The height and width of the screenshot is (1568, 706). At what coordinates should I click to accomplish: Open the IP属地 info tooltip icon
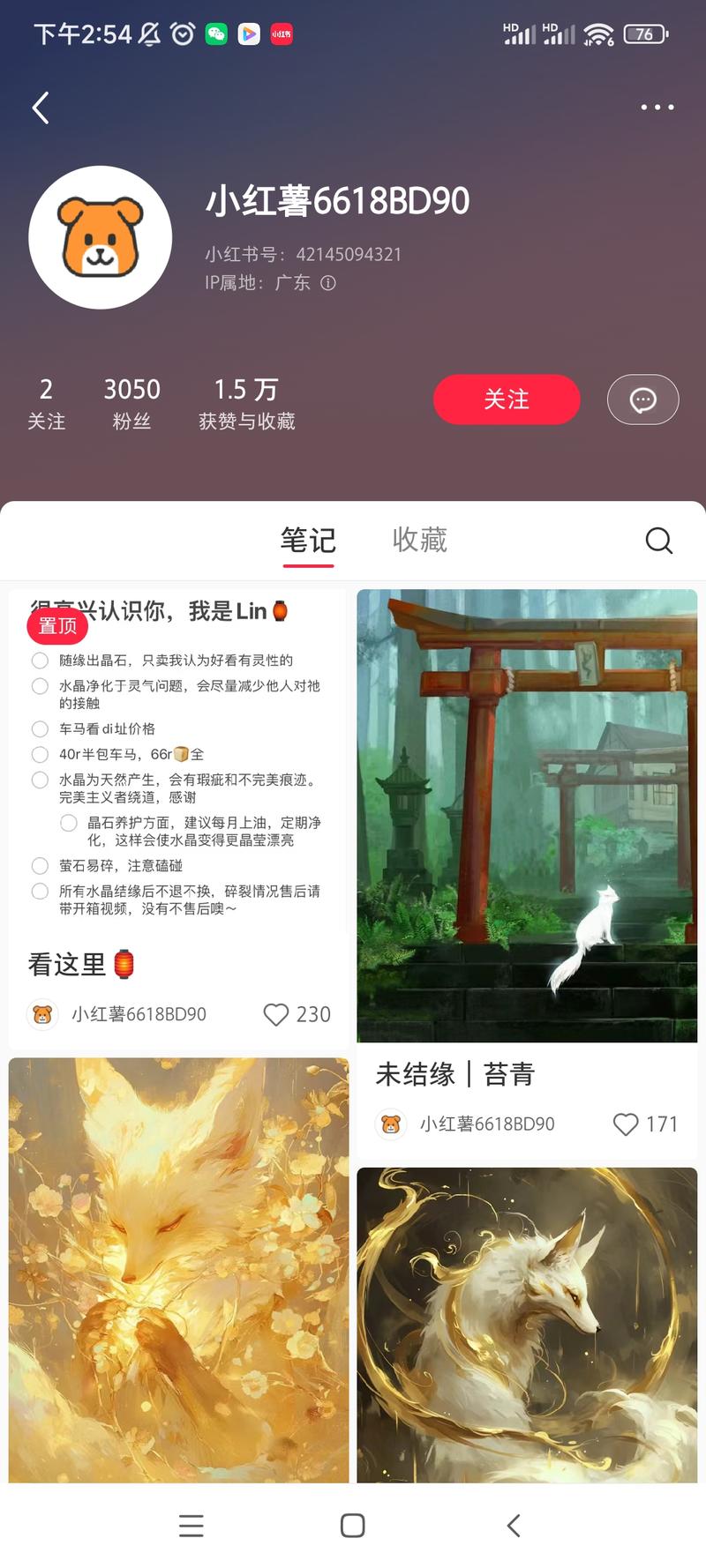pos(330,284)
